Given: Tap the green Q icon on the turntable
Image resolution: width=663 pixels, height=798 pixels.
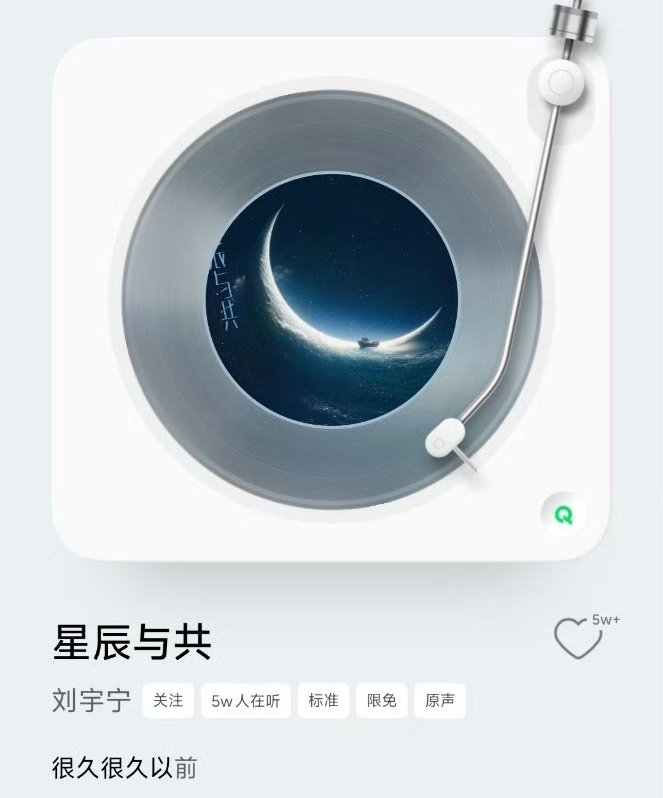Looking at the screenshot, I should pyautogui.click(x=564, y=515).
